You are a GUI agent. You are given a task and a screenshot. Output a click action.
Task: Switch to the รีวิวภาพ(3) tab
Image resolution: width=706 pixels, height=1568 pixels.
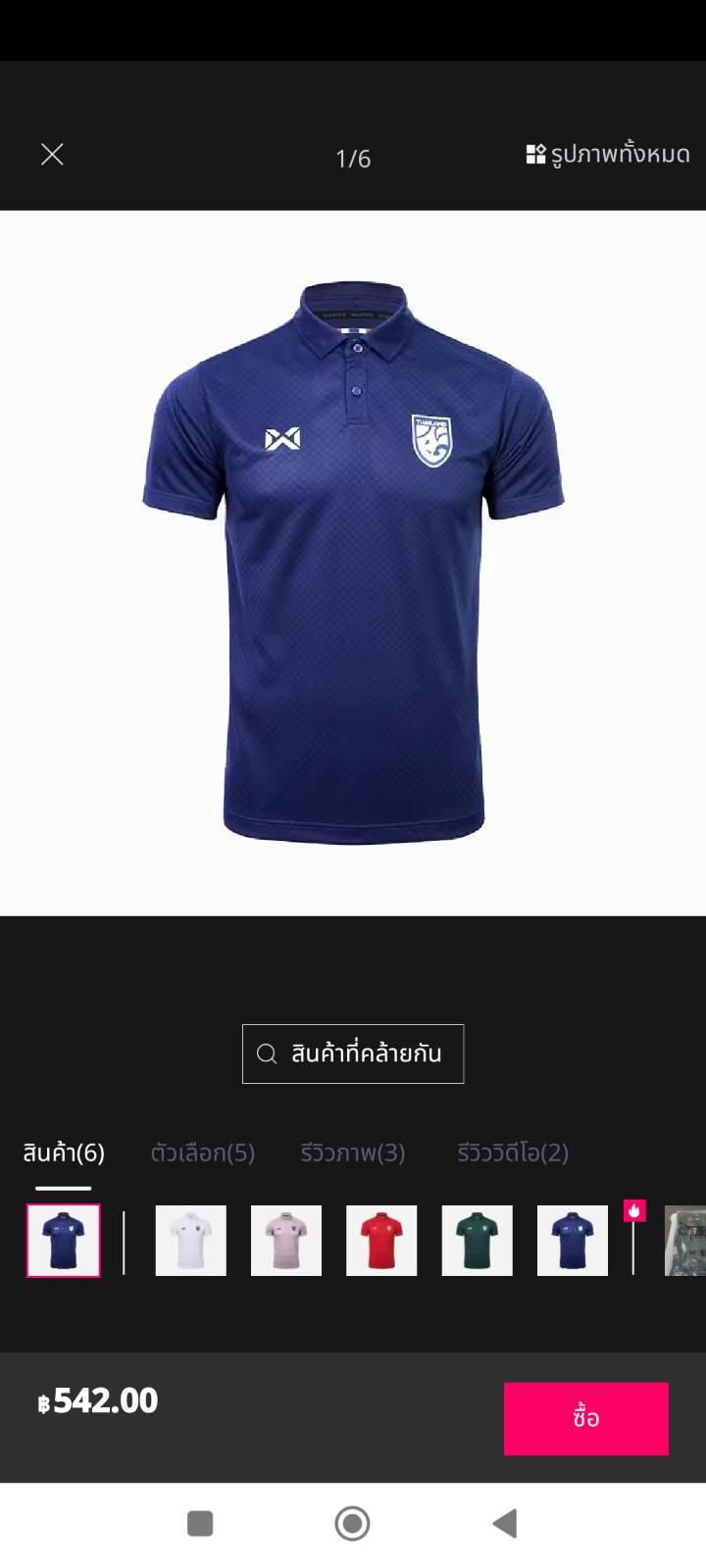coord(353,1152)
